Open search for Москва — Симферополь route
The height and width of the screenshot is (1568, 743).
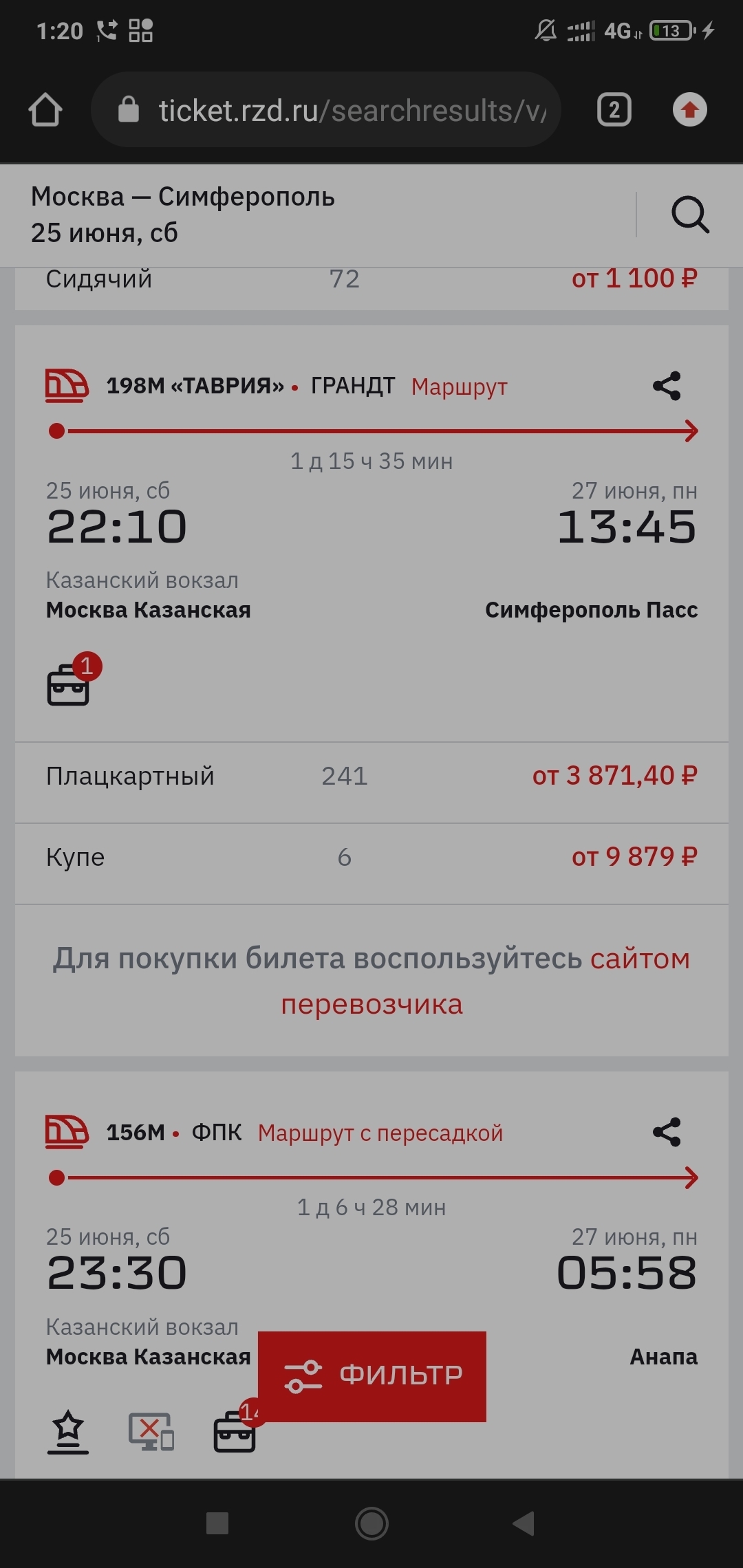[689, 215]
